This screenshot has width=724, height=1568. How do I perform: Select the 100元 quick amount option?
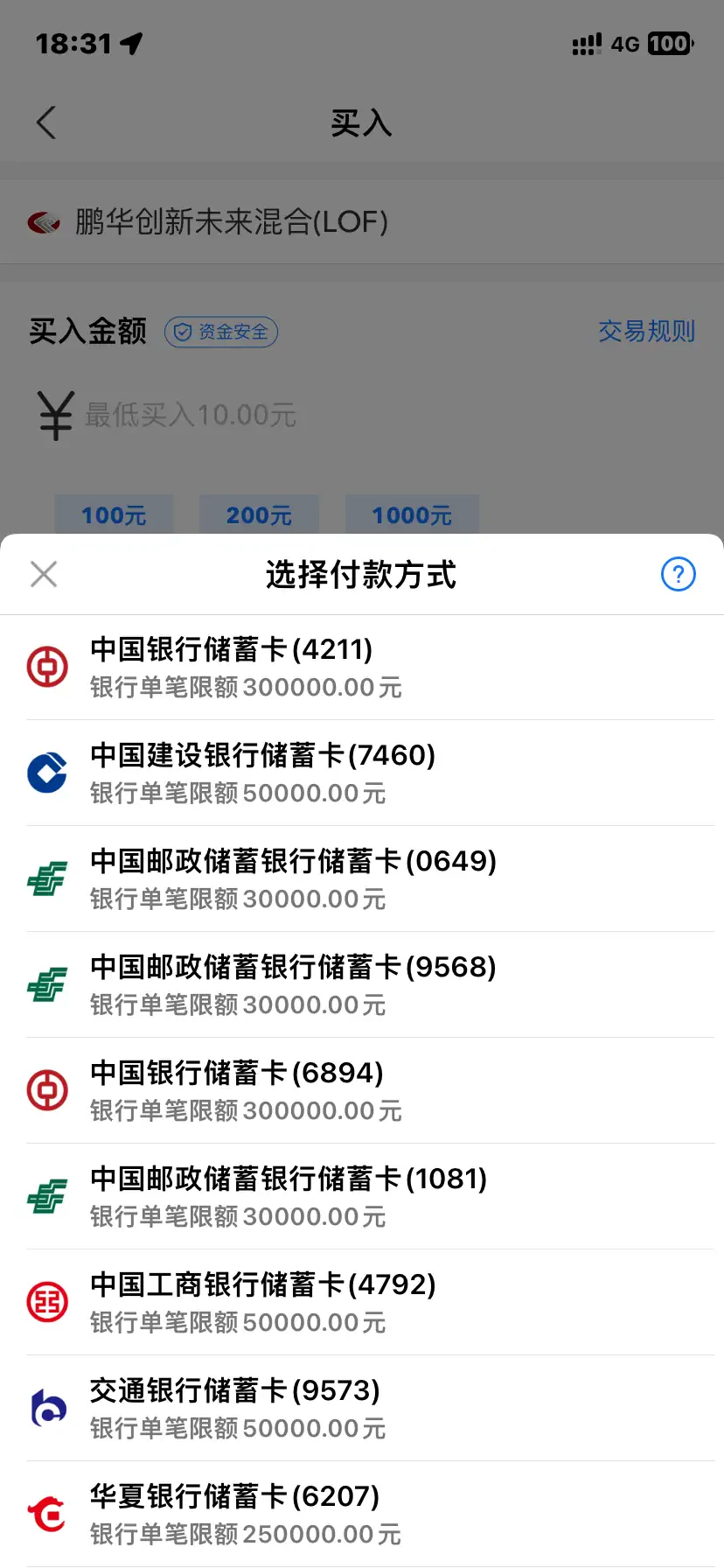pyautogui.click(x=115, y=515)
